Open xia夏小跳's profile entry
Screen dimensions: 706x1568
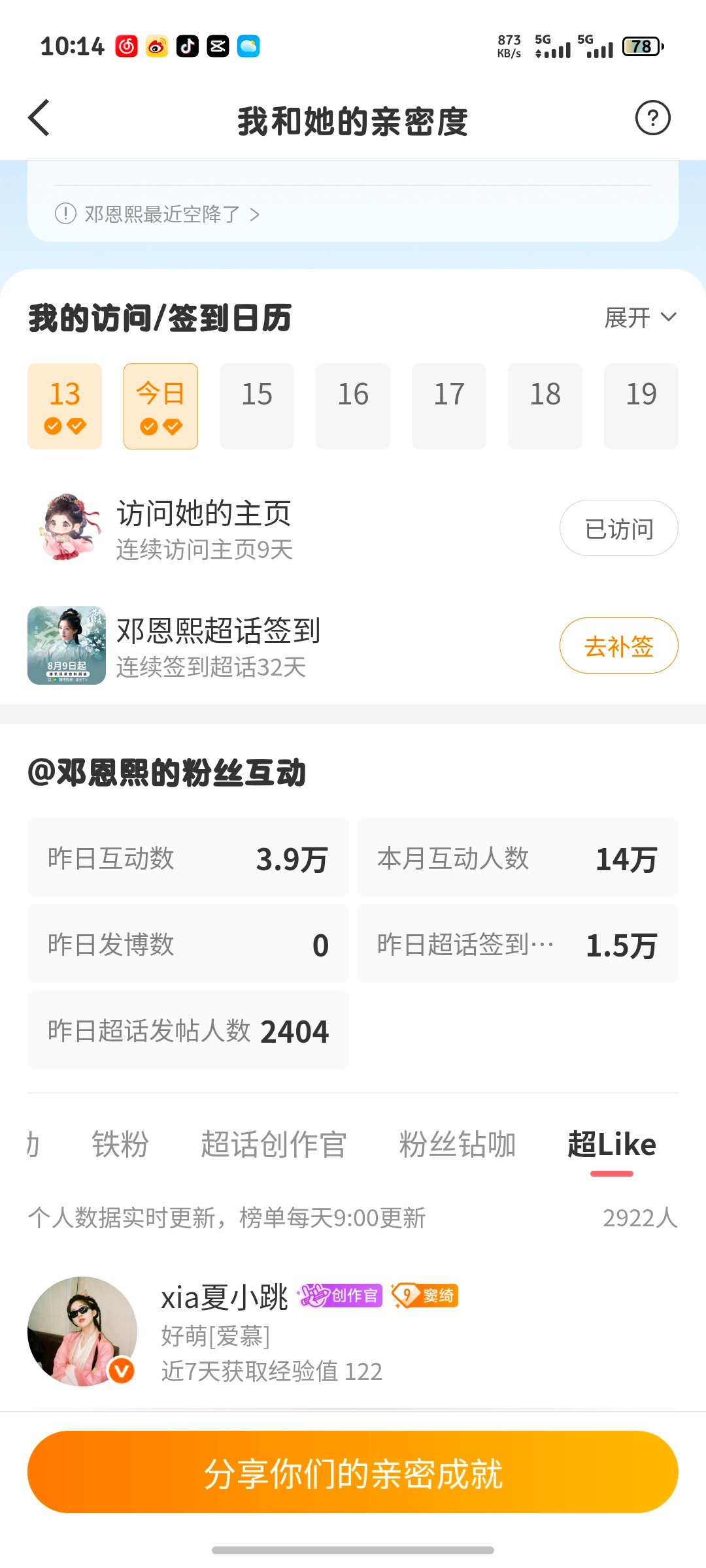coord(353,1331)
